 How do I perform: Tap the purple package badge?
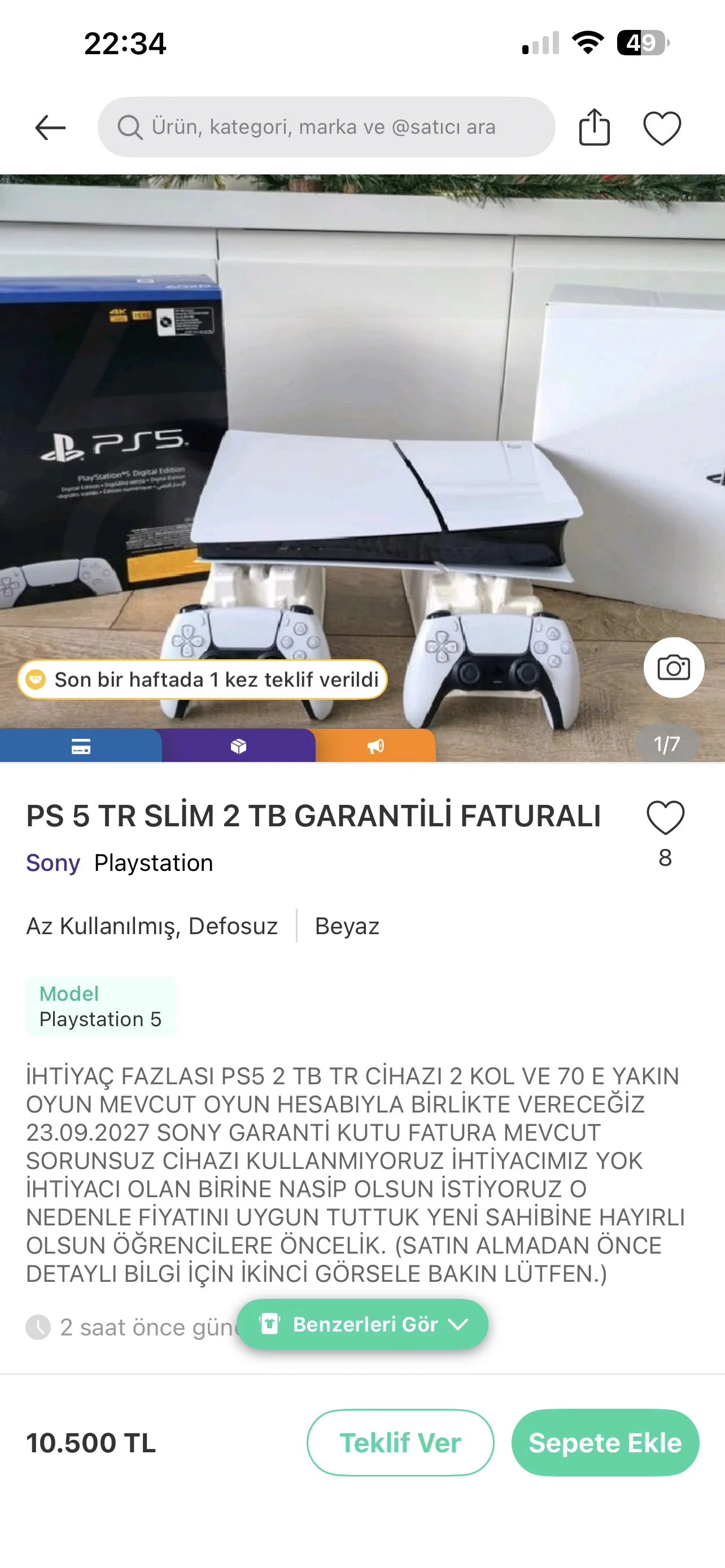point(238,746)
